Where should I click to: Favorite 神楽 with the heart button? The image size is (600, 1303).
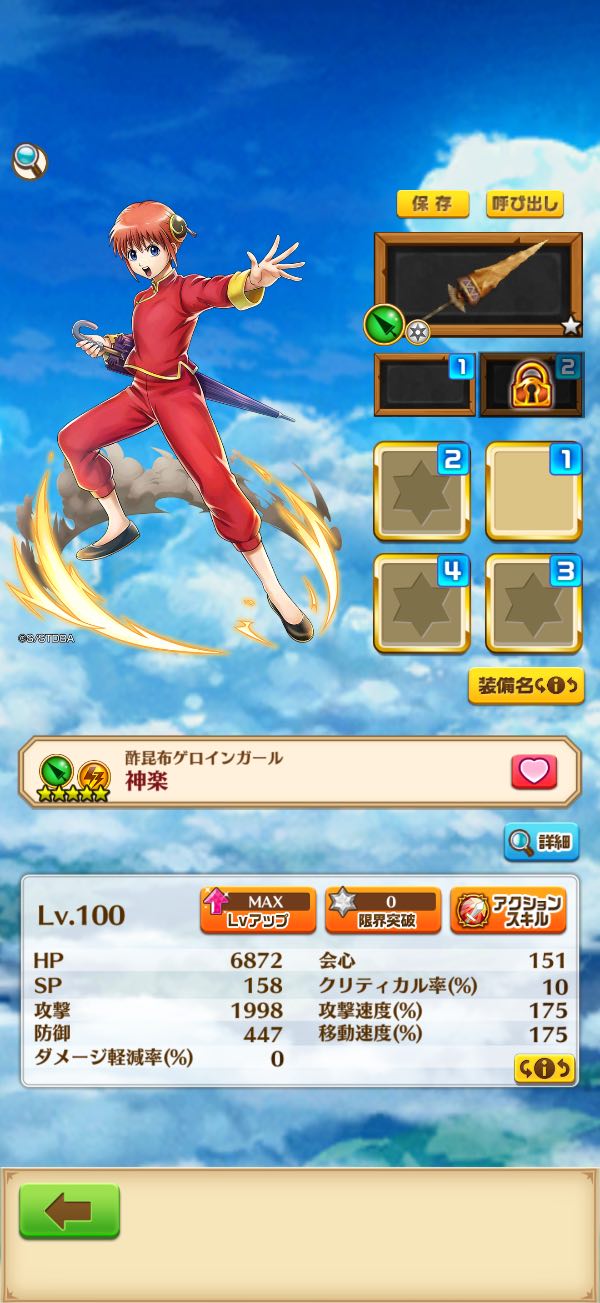534,772
